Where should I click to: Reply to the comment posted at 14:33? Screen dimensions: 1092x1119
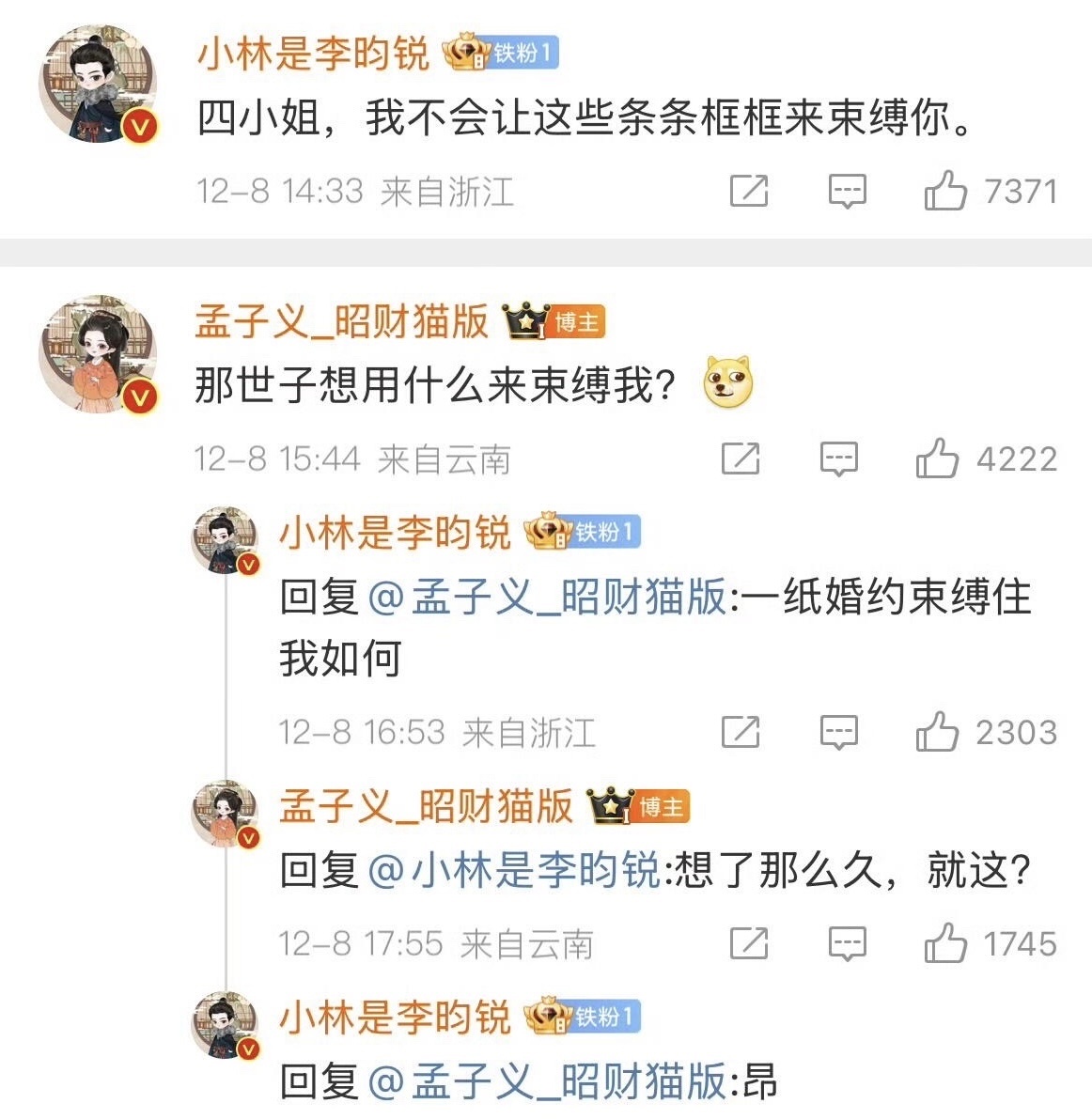pos(847,192)
